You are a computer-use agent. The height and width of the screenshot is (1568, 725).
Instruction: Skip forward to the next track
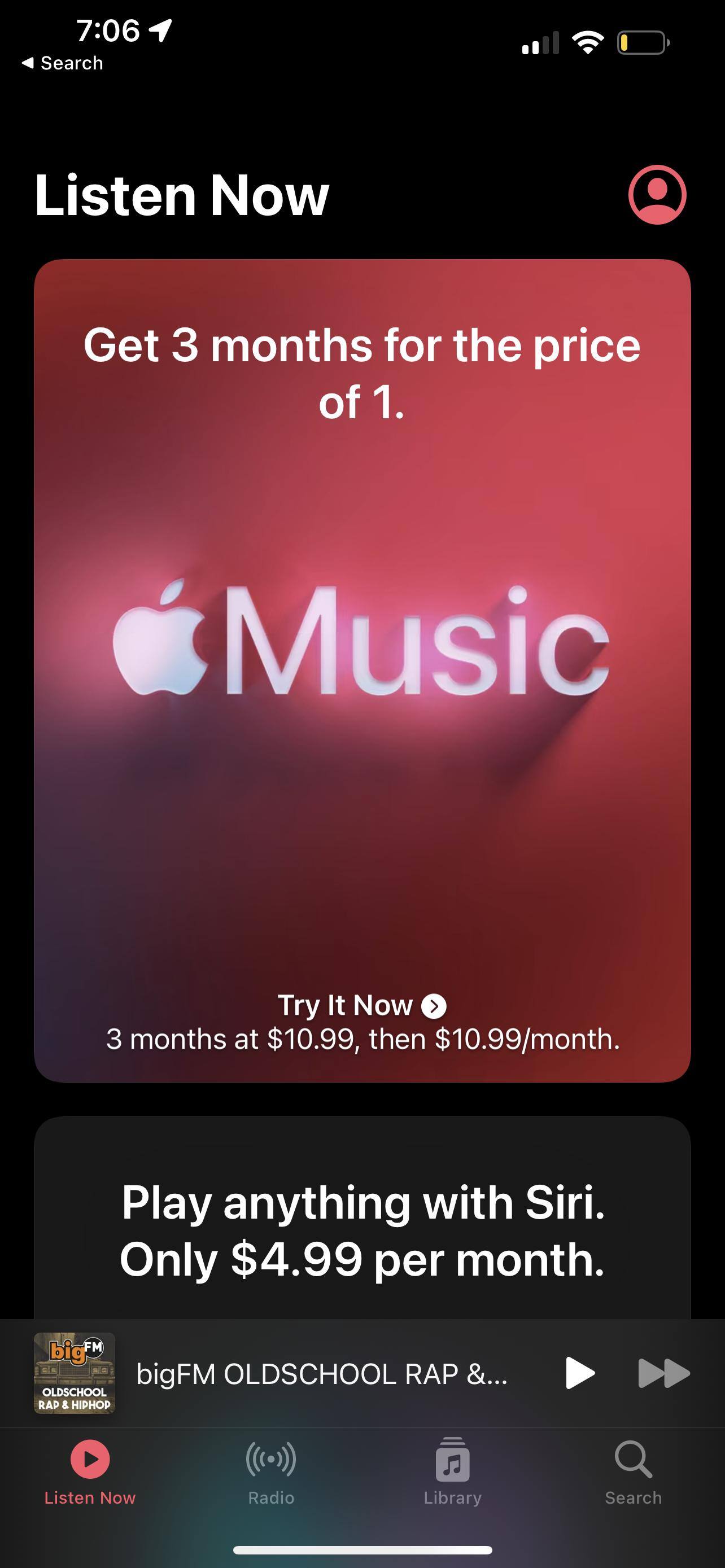click(663, 1373)
